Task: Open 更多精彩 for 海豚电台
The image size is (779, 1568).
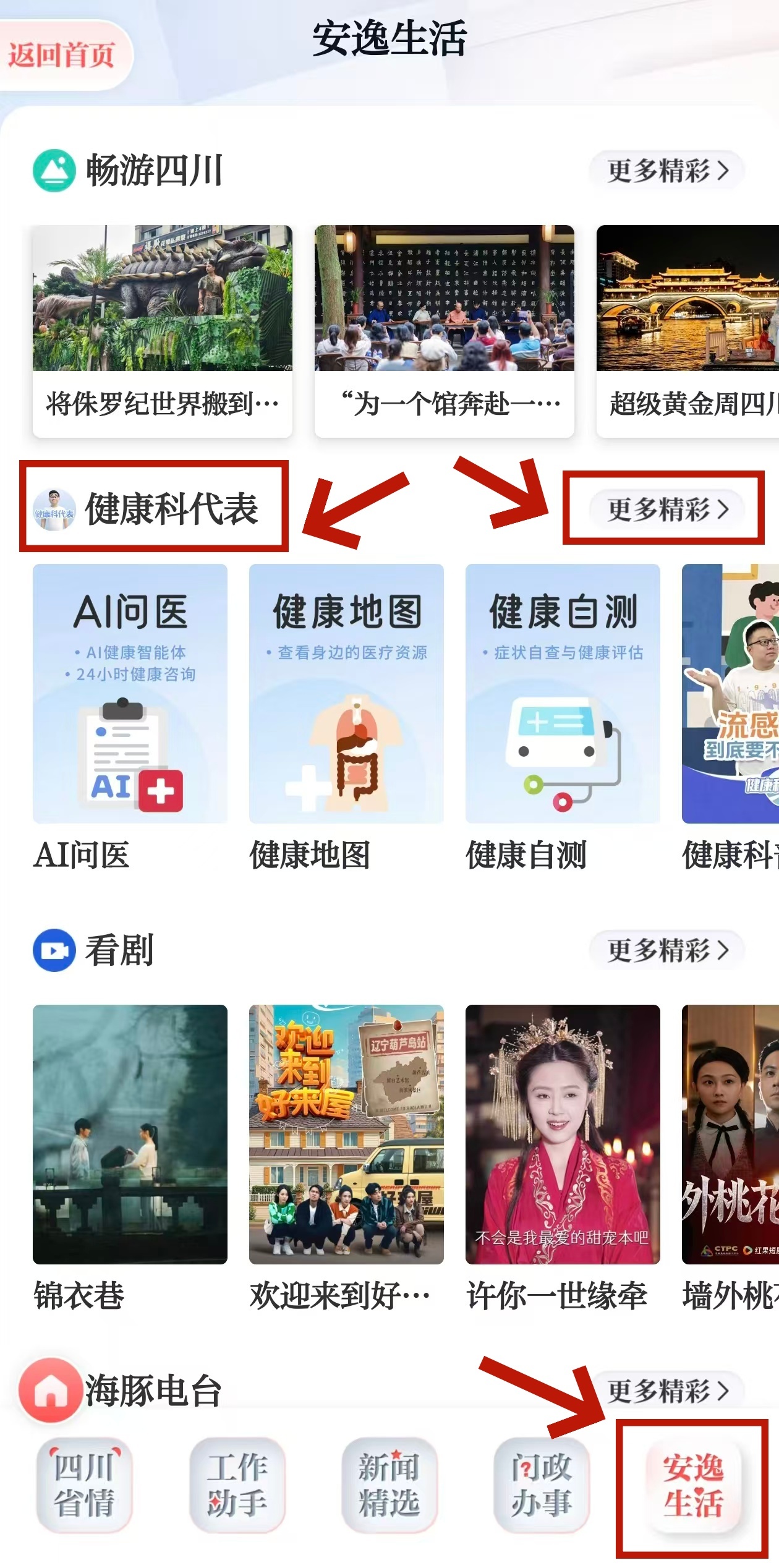Action: pyautogui.click(x=667, y=1391)
